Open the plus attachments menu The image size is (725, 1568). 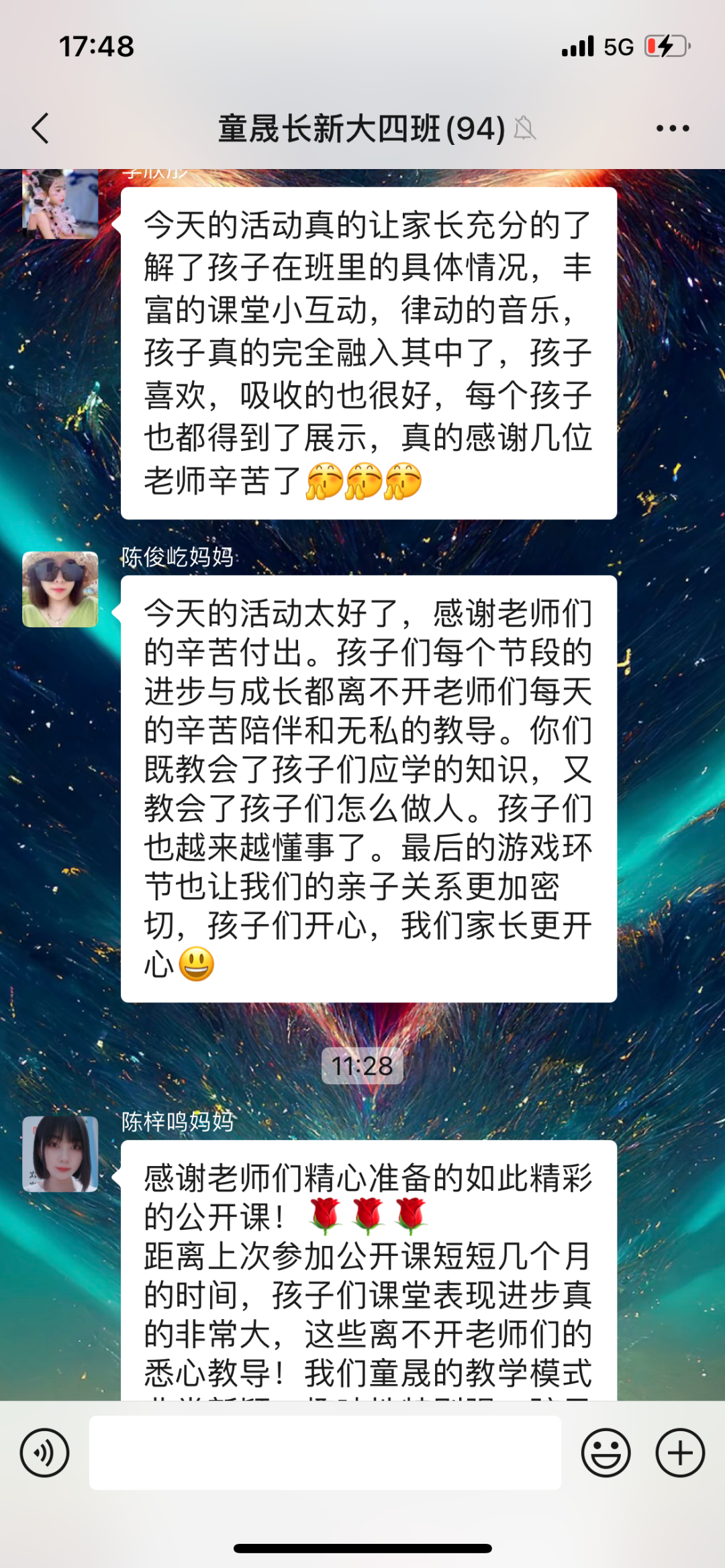pos(680,1453)
